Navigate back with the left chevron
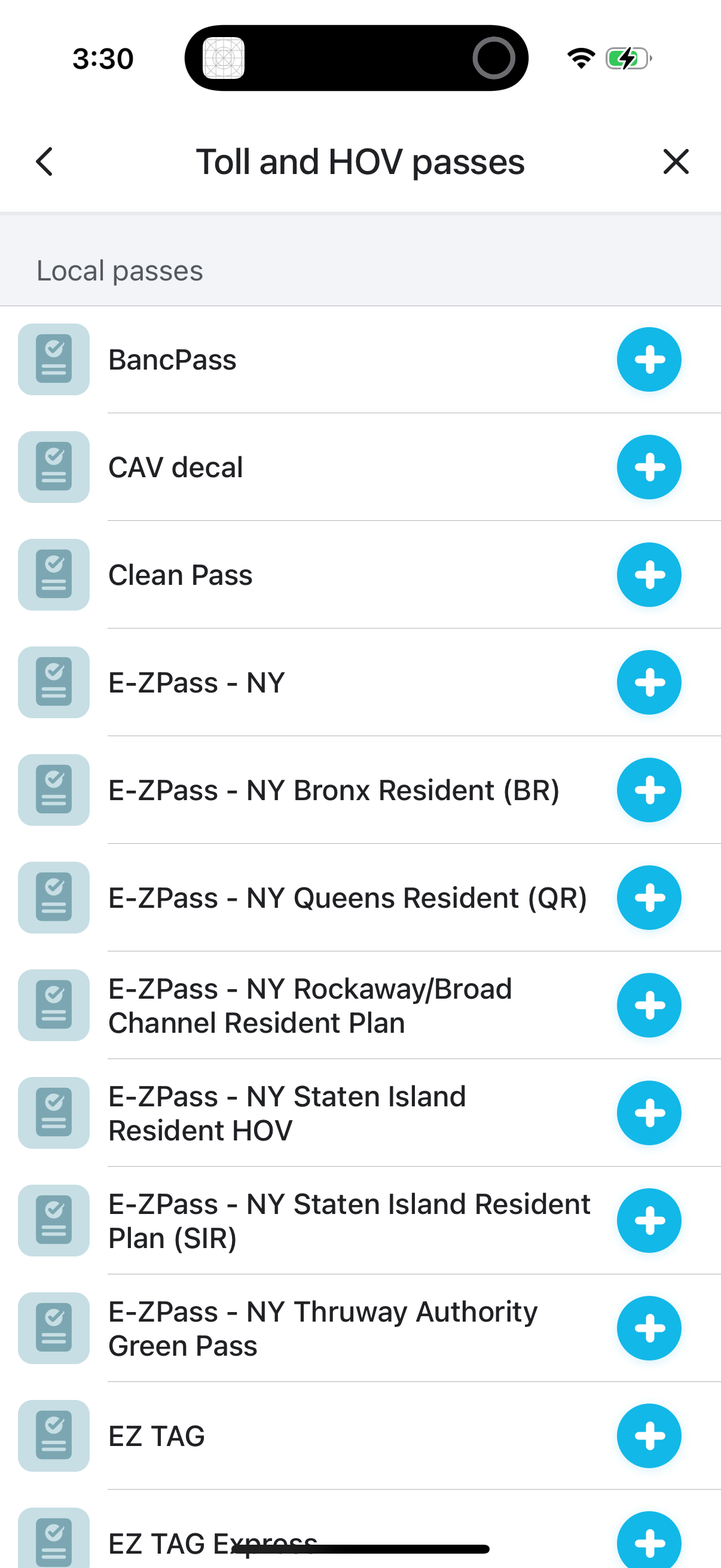Image resolution: width=721 pixels, height=1568 pixels. [x=44, y=161]
